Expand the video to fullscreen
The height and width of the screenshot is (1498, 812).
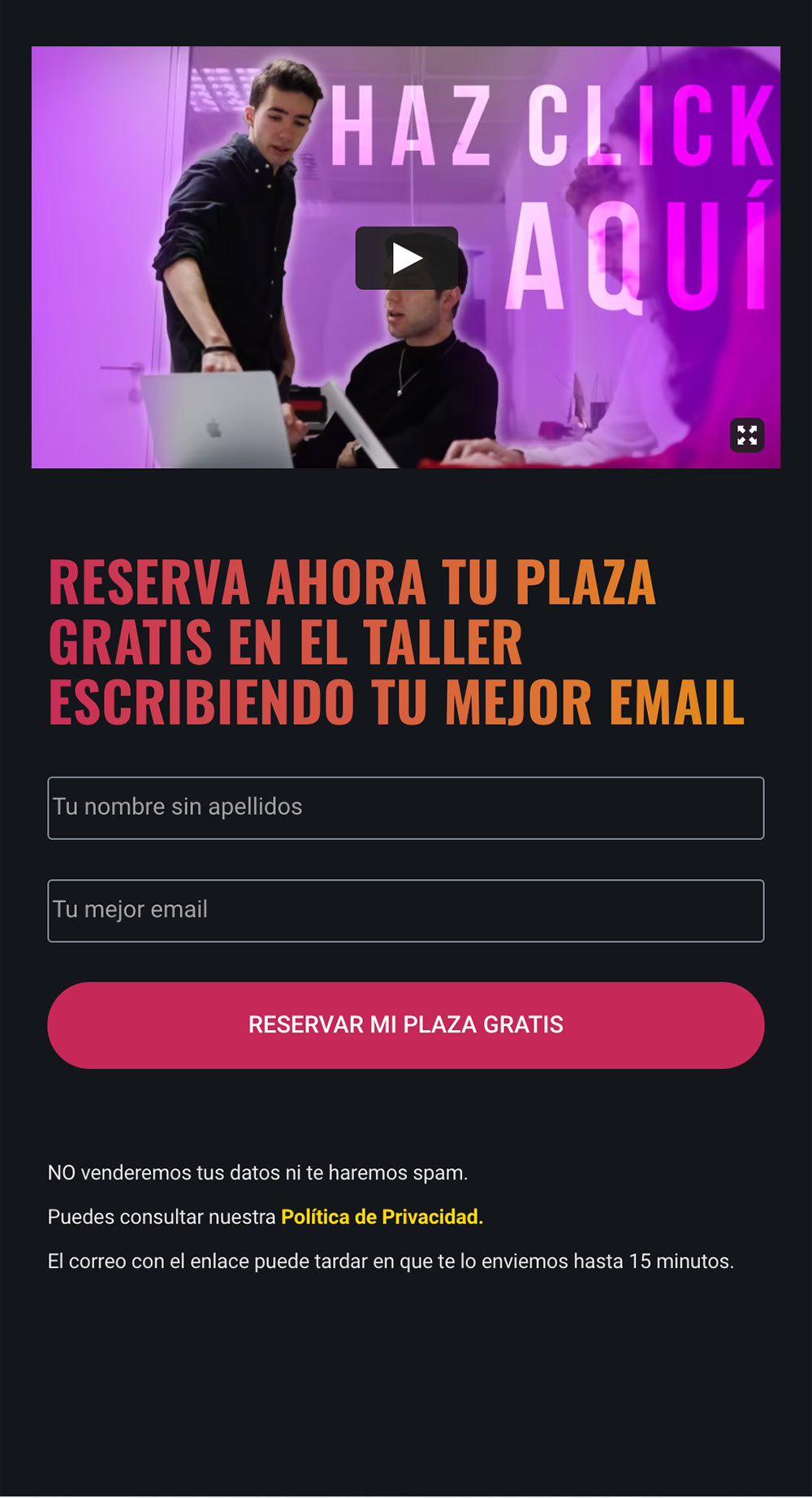[747, 435]
